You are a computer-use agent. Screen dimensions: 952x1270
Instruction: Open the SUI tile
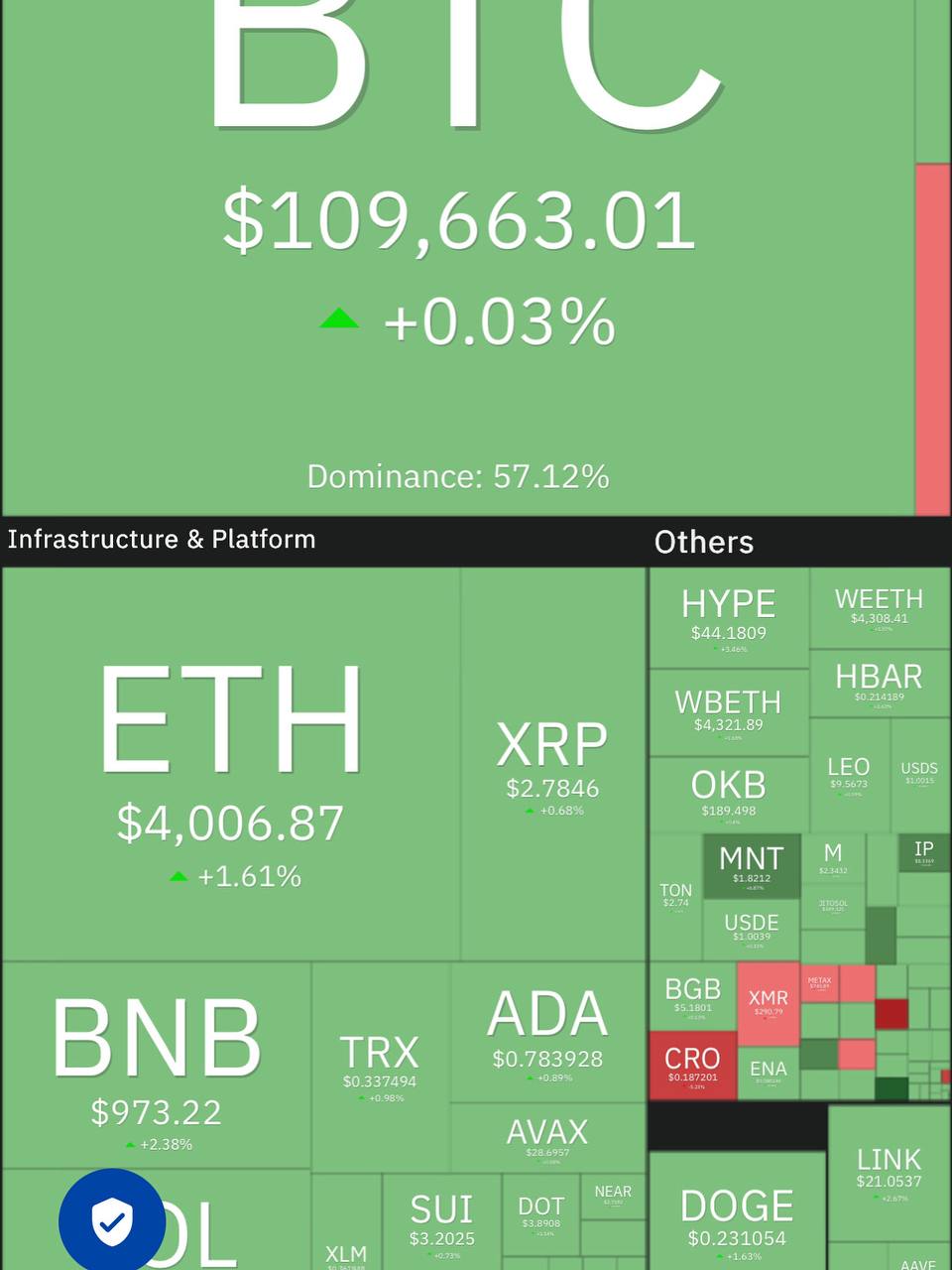(441, 1220)
